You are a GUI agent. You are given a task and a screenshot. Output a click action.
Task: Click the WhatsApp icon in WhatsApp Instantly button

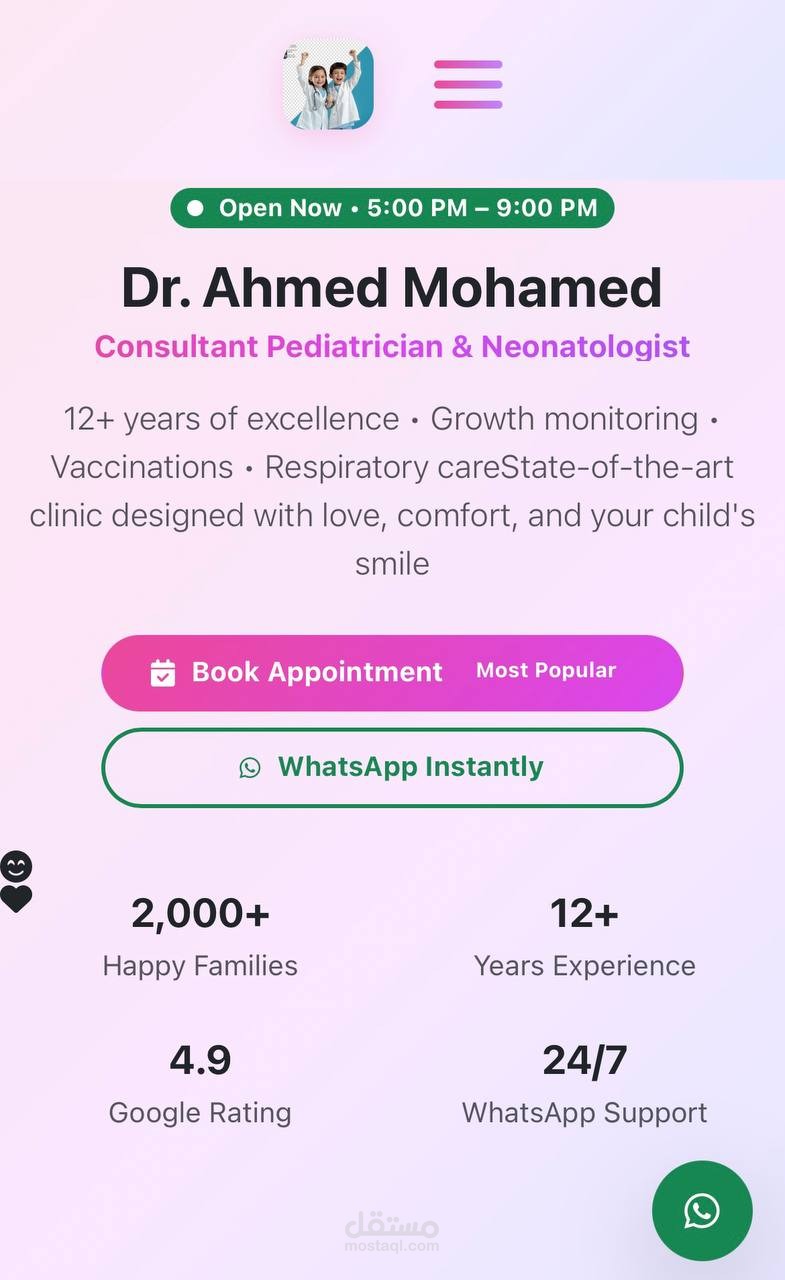[x=250, y=767]
